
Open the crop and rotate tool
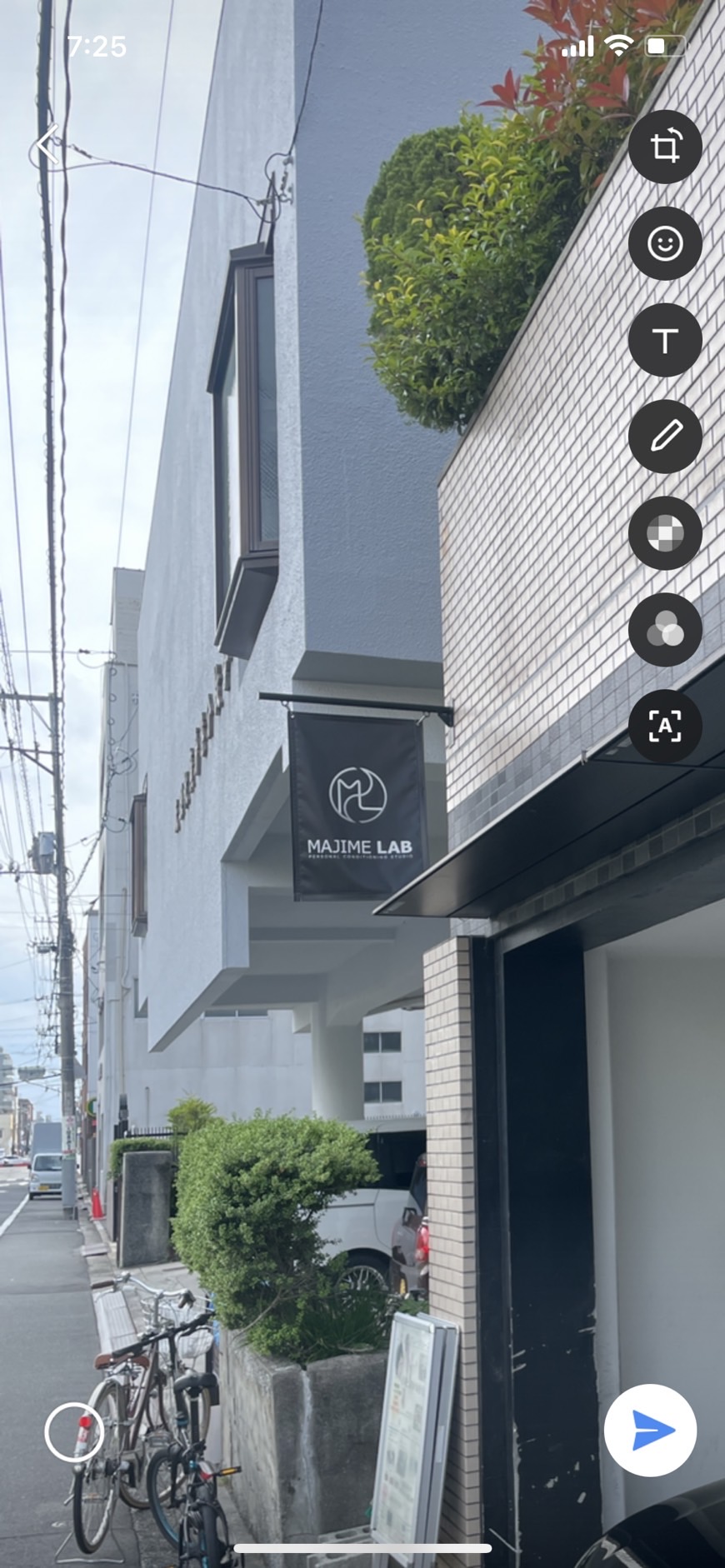pyautogui.click(x=665, y=147)
